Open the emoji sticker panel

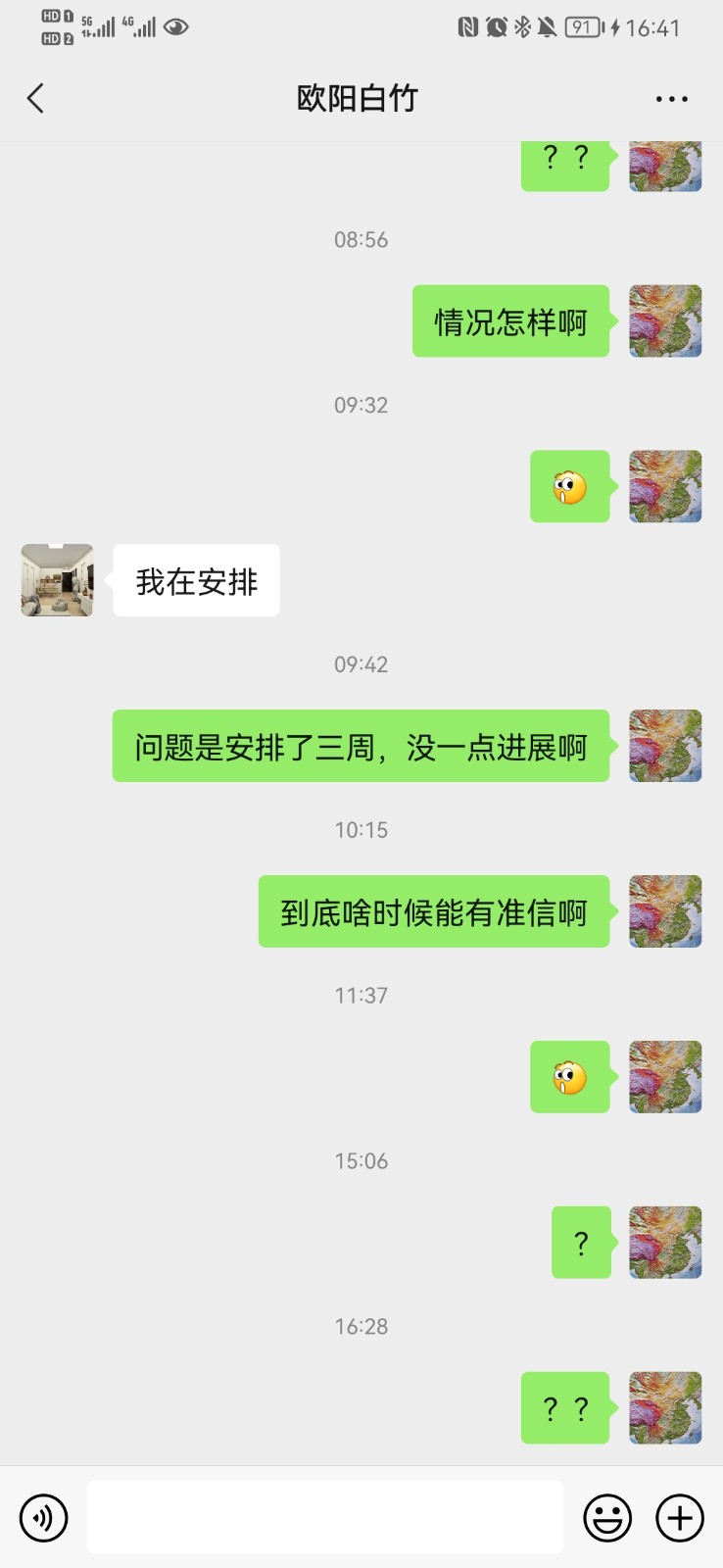click(607, 1518)
